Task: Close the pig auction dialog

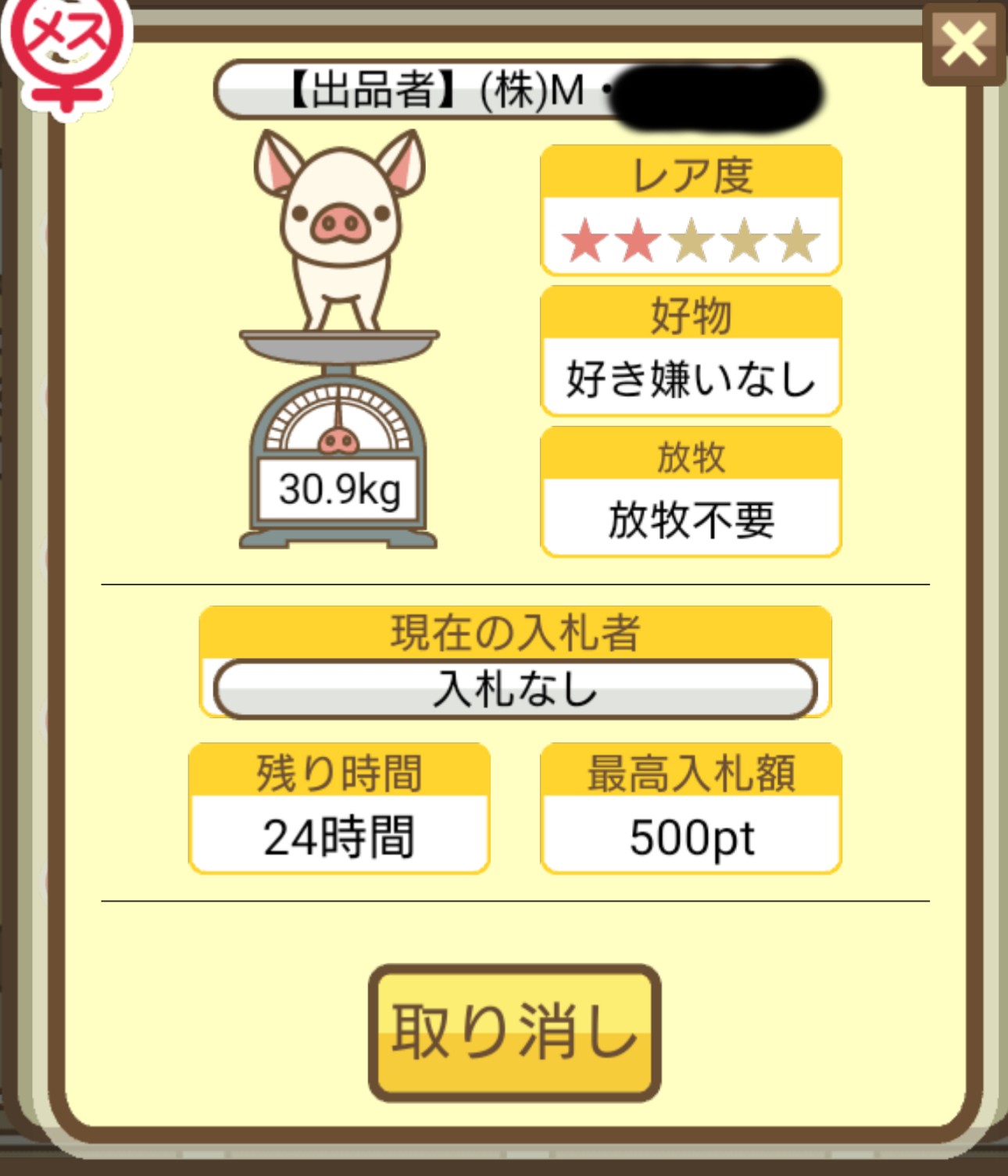Action: [963, 44]
